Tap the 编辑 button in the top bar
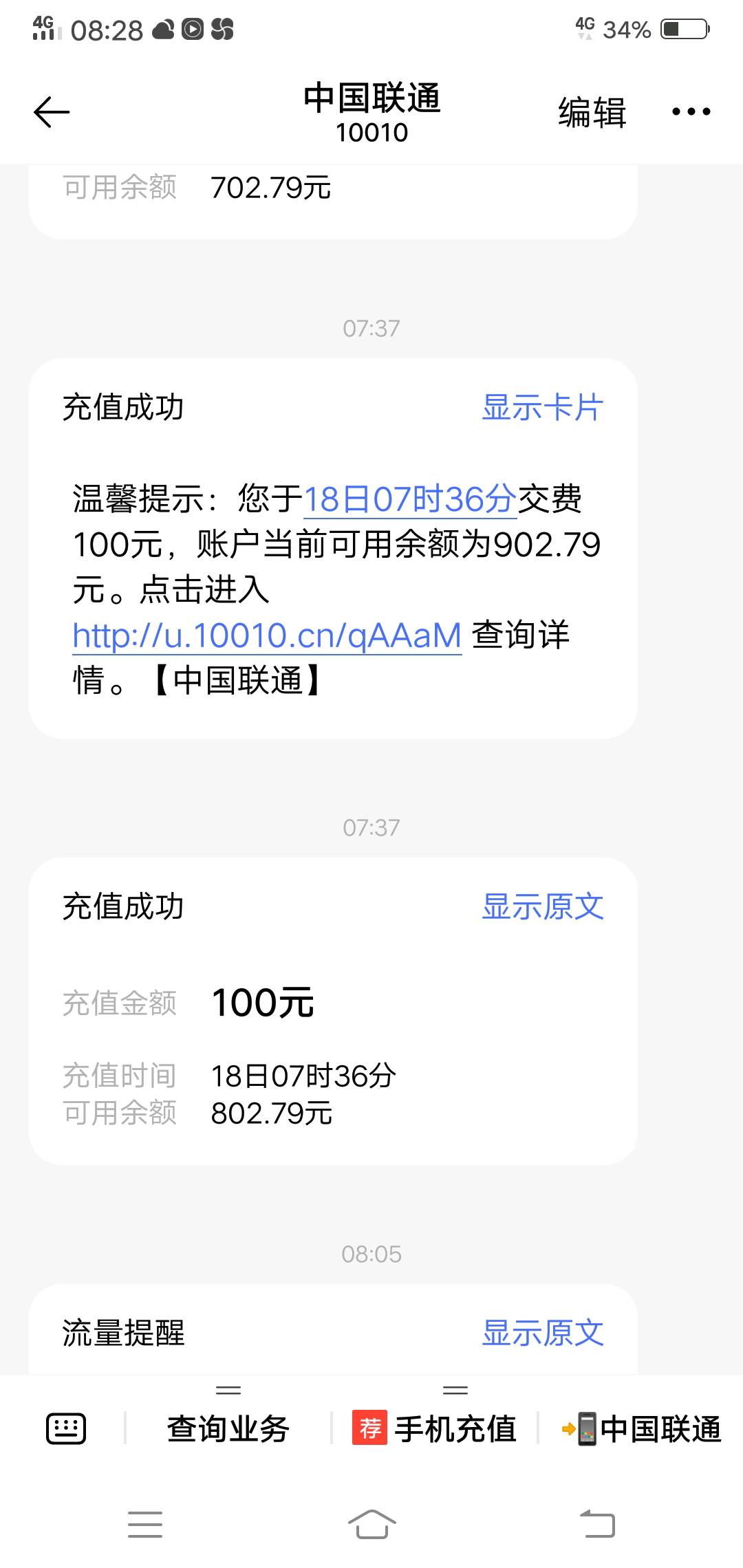 point(592,110)
